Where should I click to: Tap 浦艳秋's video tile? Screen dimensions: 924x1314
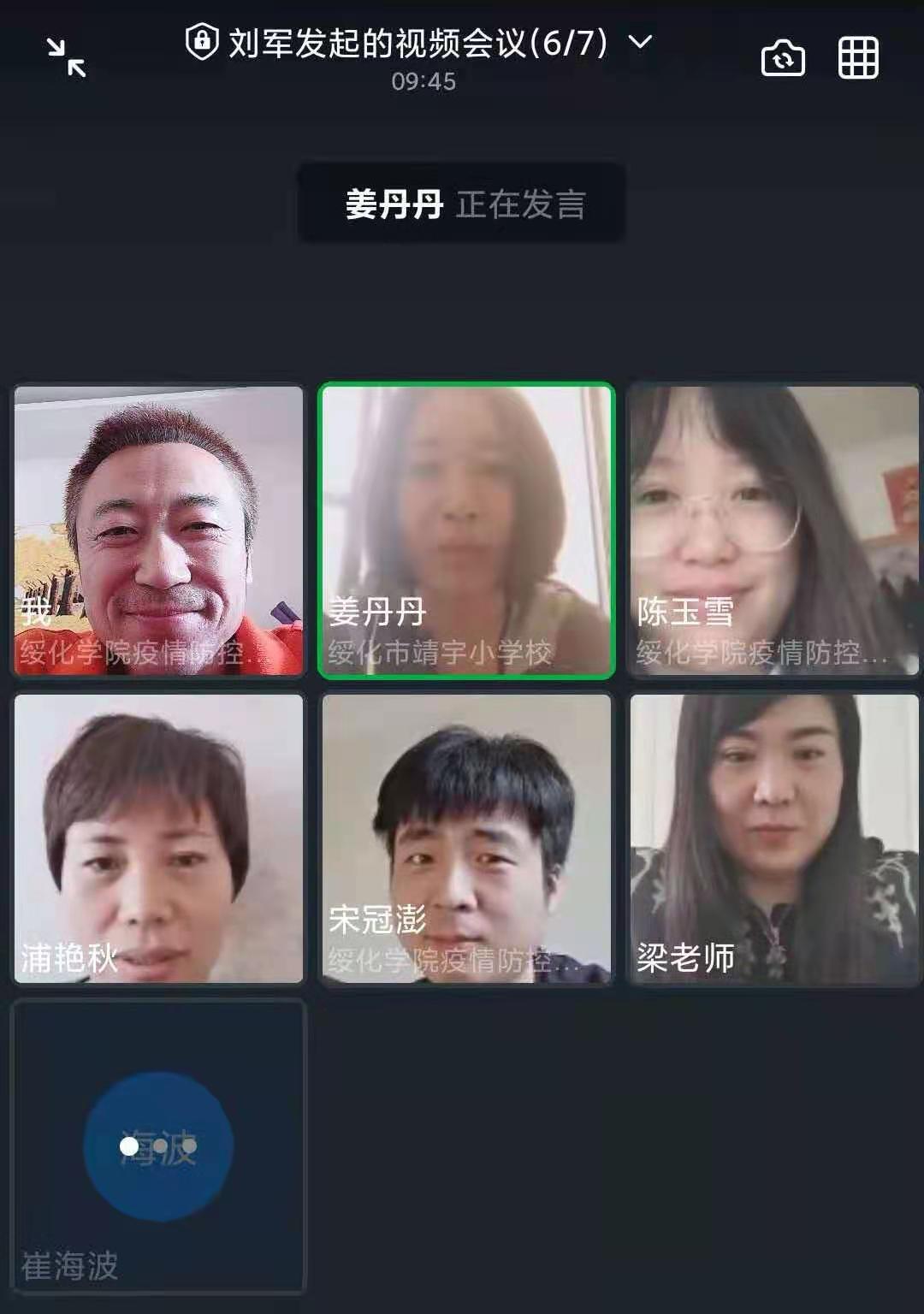159,838
